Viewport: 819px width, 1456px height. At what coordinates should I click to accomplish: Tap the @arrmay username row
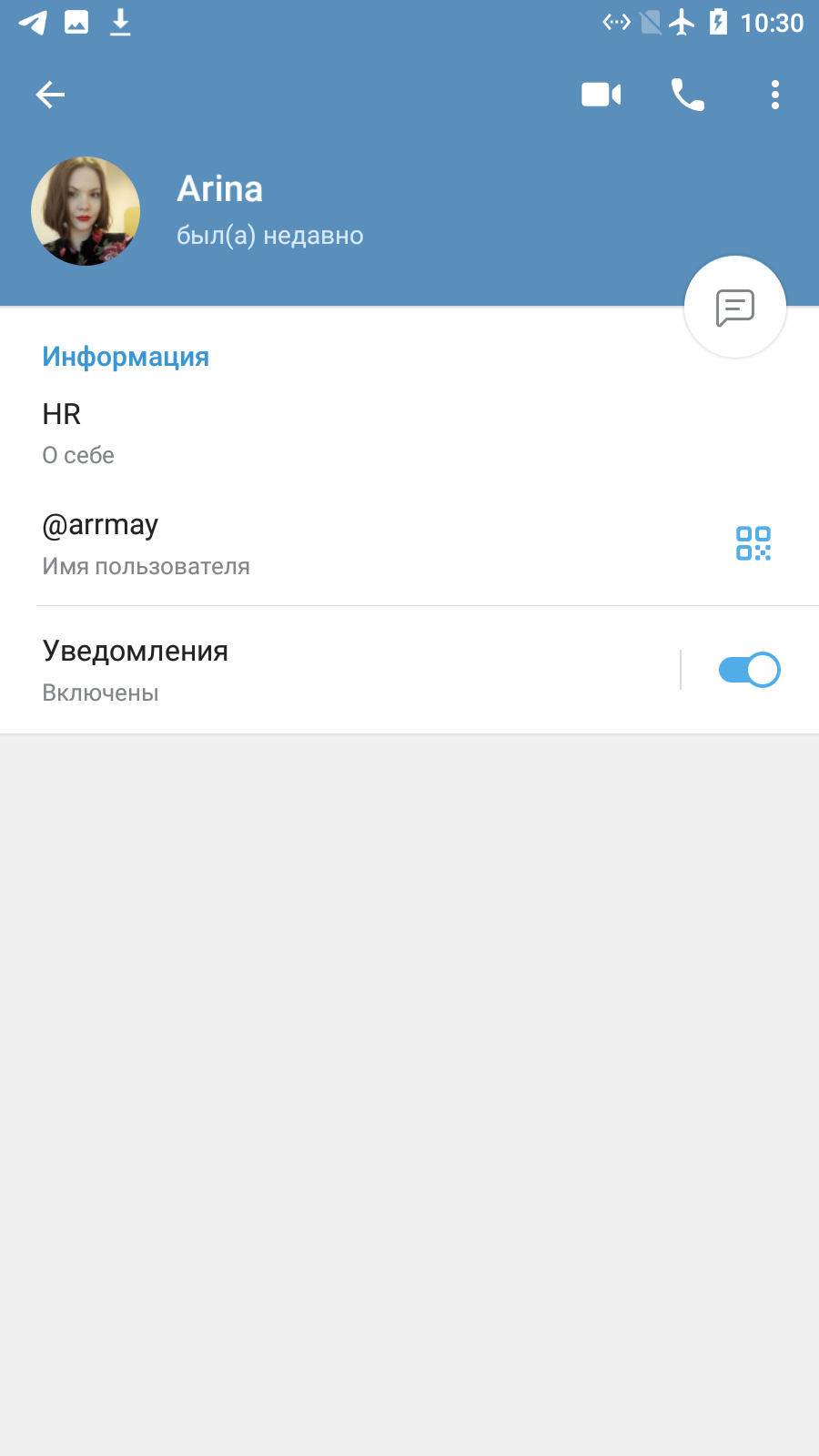pos(364,544)
